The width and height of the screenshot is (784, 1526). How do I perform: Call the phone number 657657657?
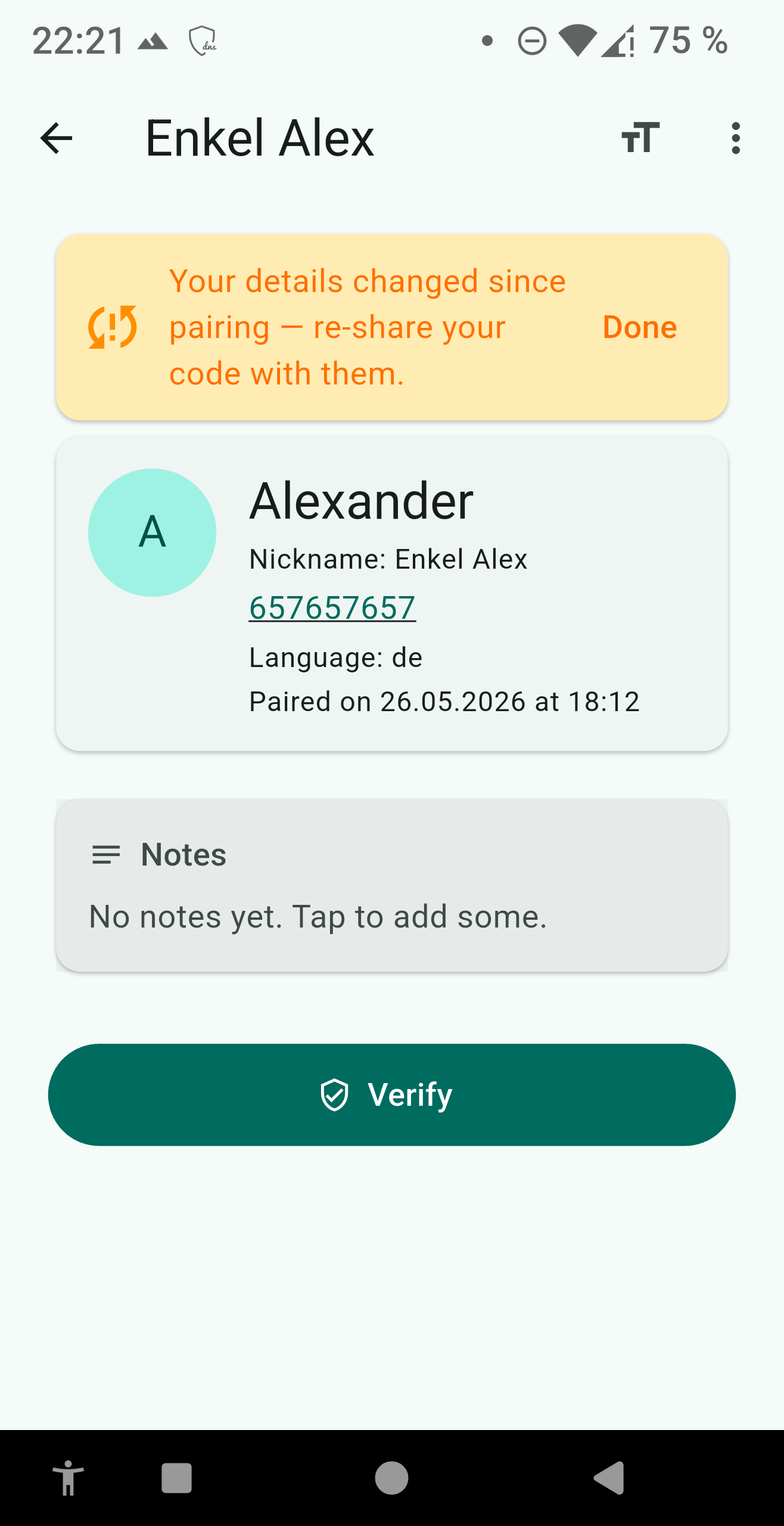[332, 608]
